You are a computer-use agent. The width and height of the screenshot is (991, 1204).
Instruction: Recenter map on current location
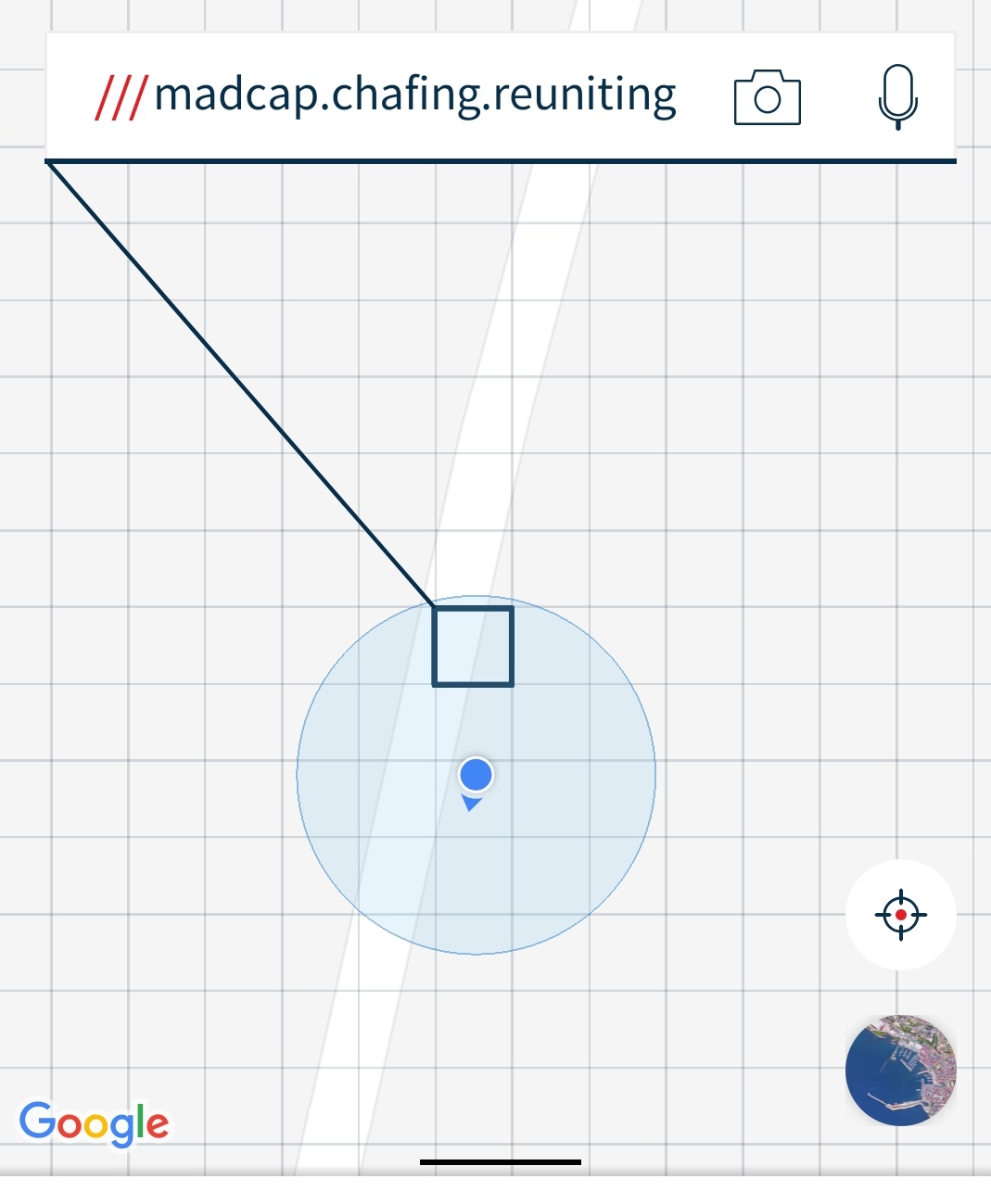pos(900,915)
